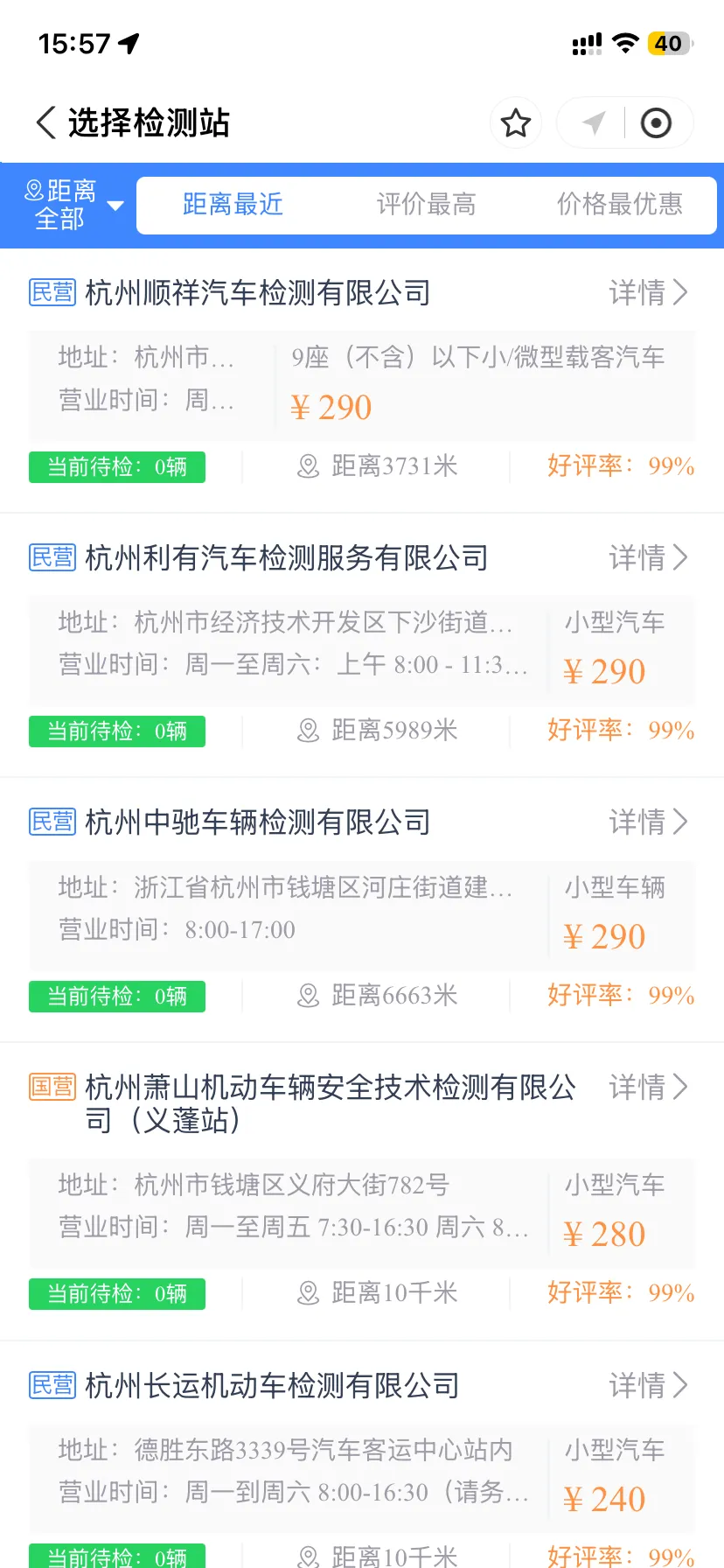Tap the location arrow icon in capsule
Screen dimensions: 724x1568
click(x=594, y=123)
